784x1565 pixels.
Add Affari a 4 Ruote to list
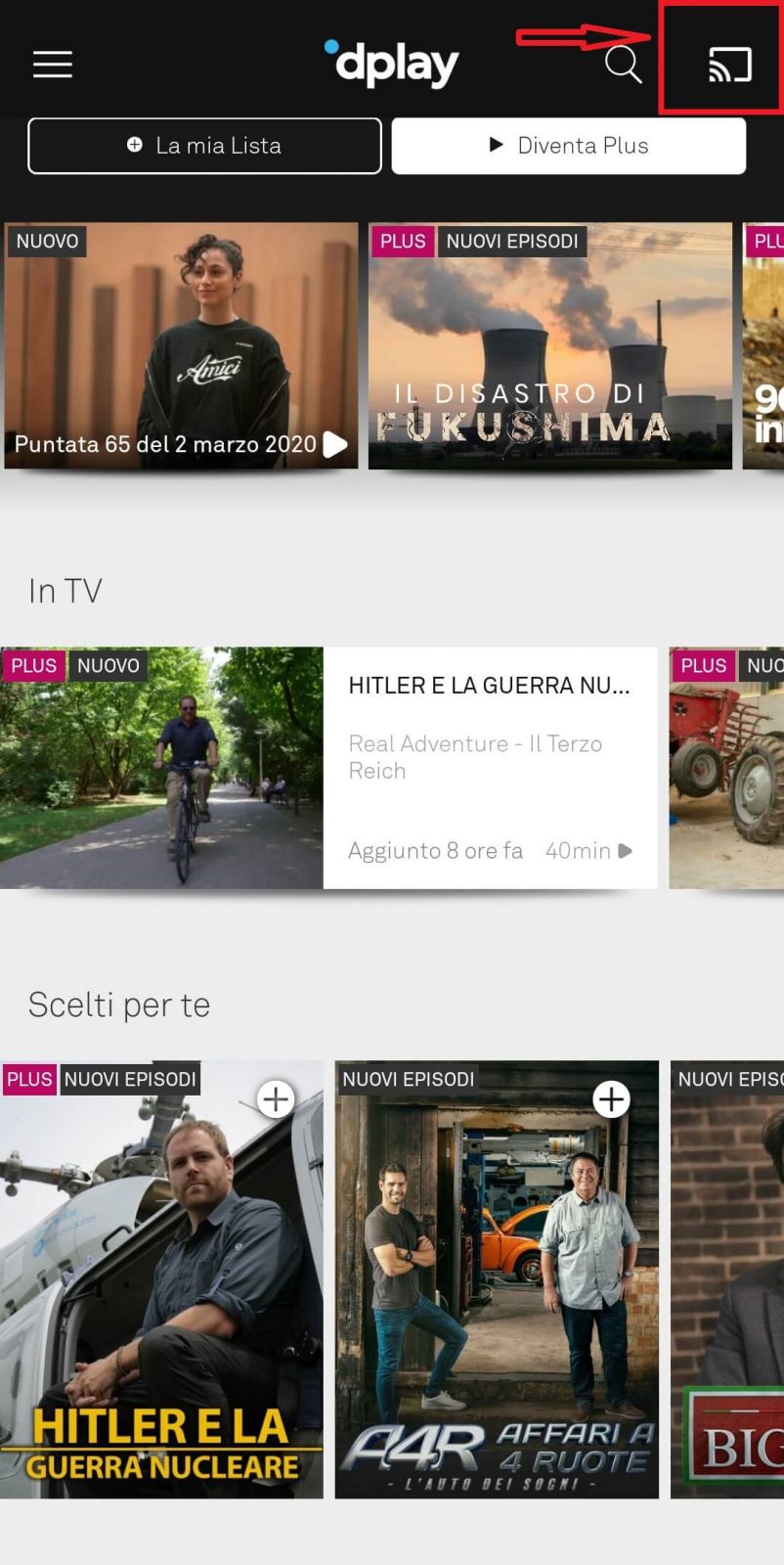tap(611, 1099)
